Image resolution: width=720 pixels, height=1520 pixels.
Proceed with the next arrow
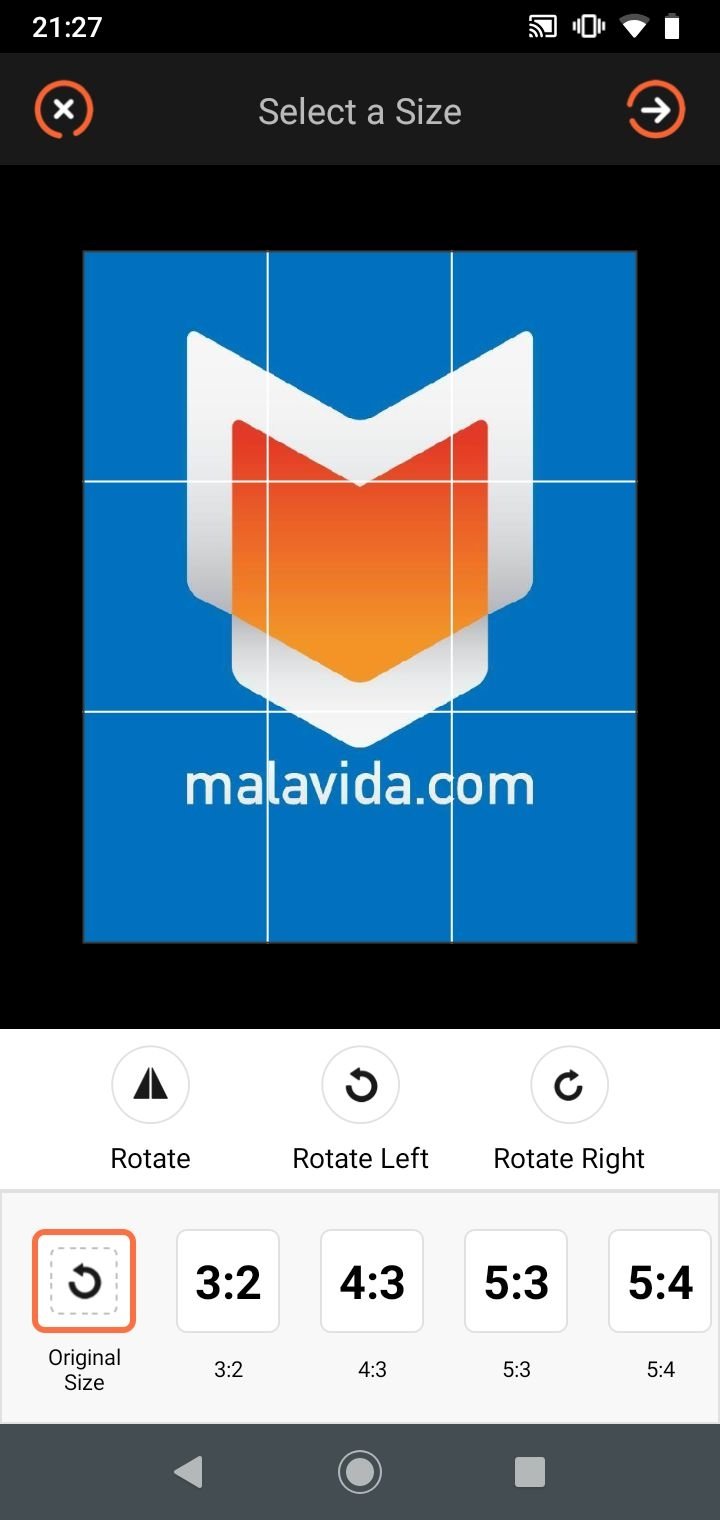[x=656, y=110]
